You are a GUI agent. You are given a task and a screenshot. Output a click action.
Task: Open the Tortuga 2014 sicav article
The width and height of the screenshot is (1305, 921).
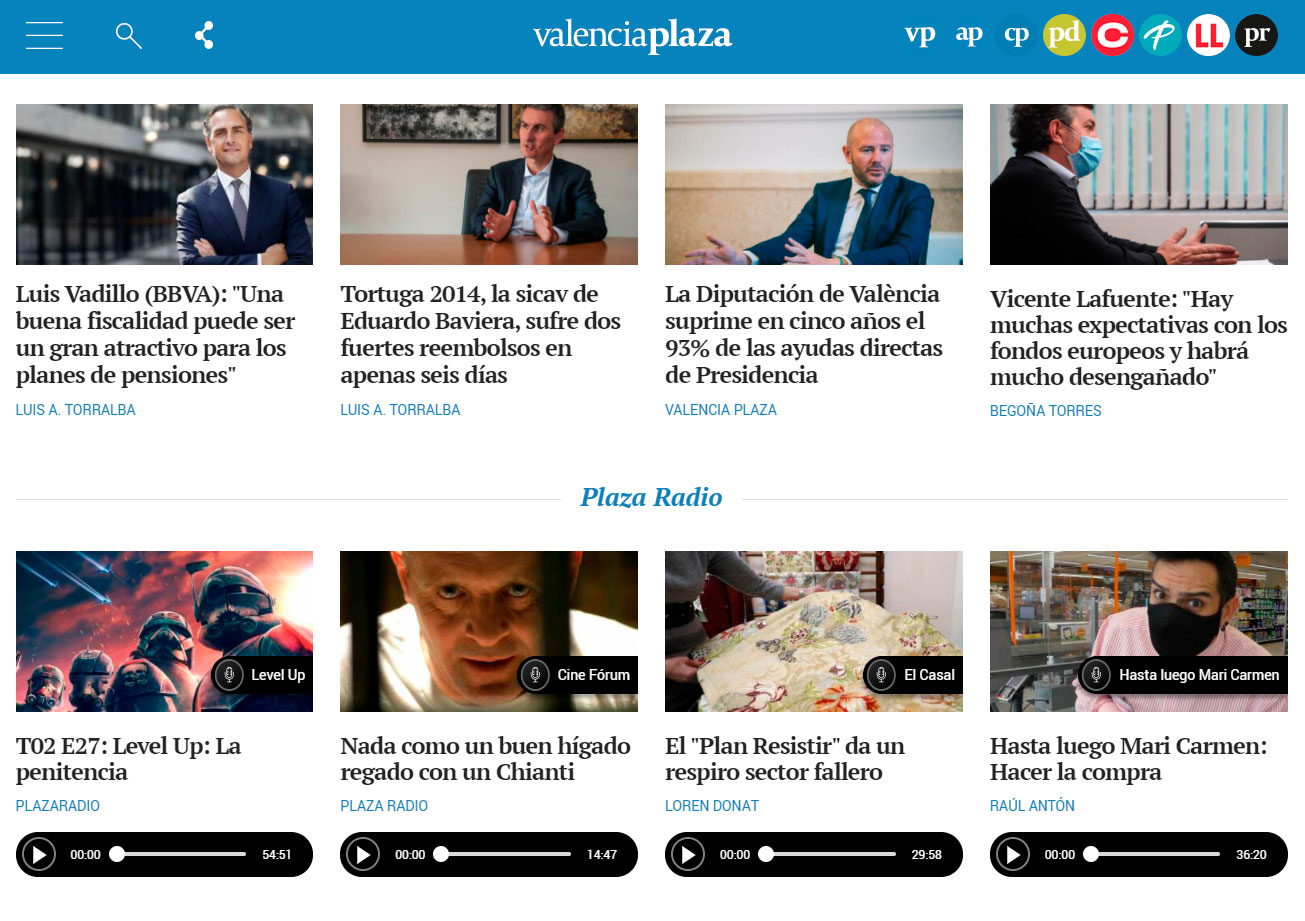pos(480,334)
